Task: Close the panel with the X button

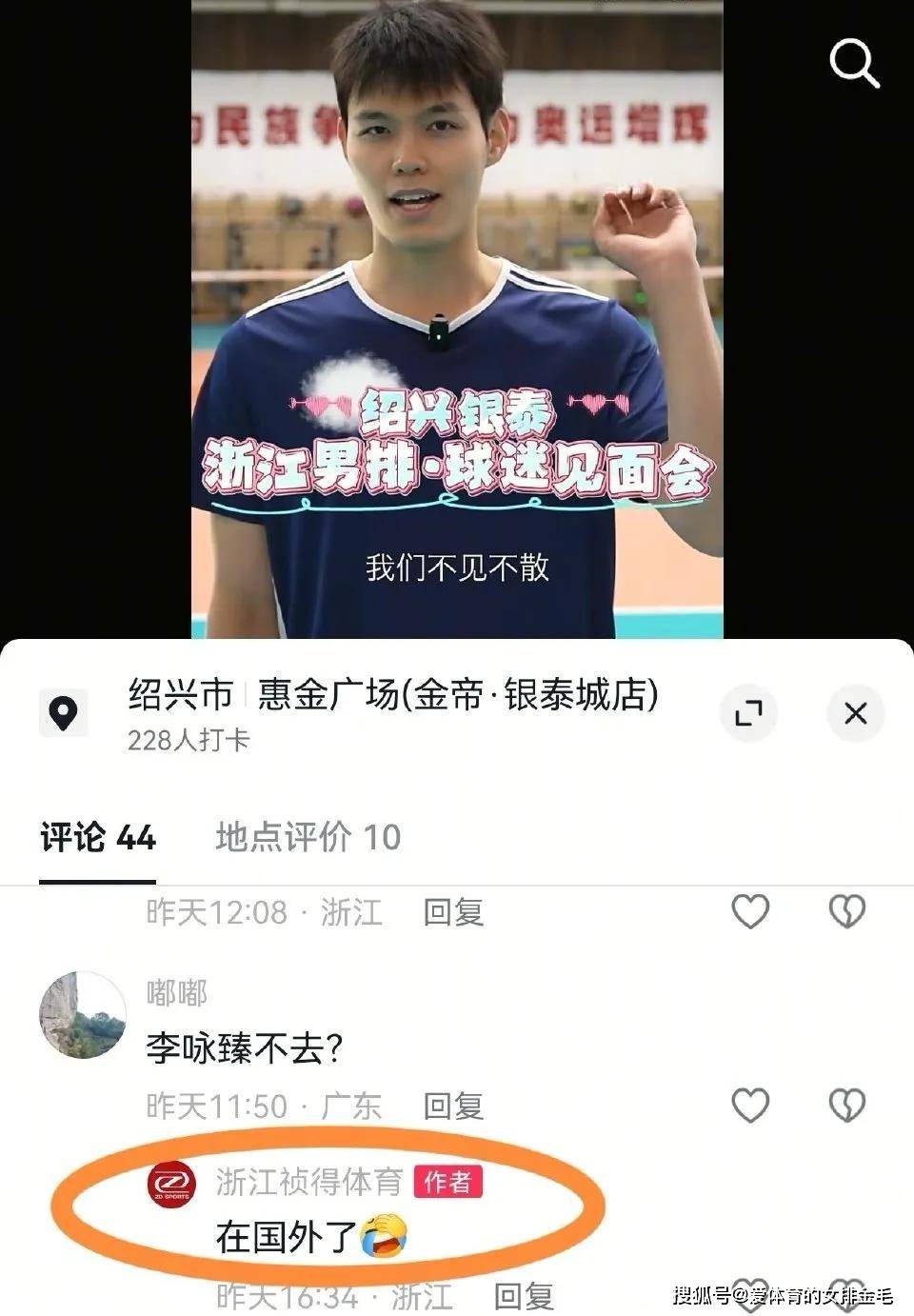Action: 856,711
